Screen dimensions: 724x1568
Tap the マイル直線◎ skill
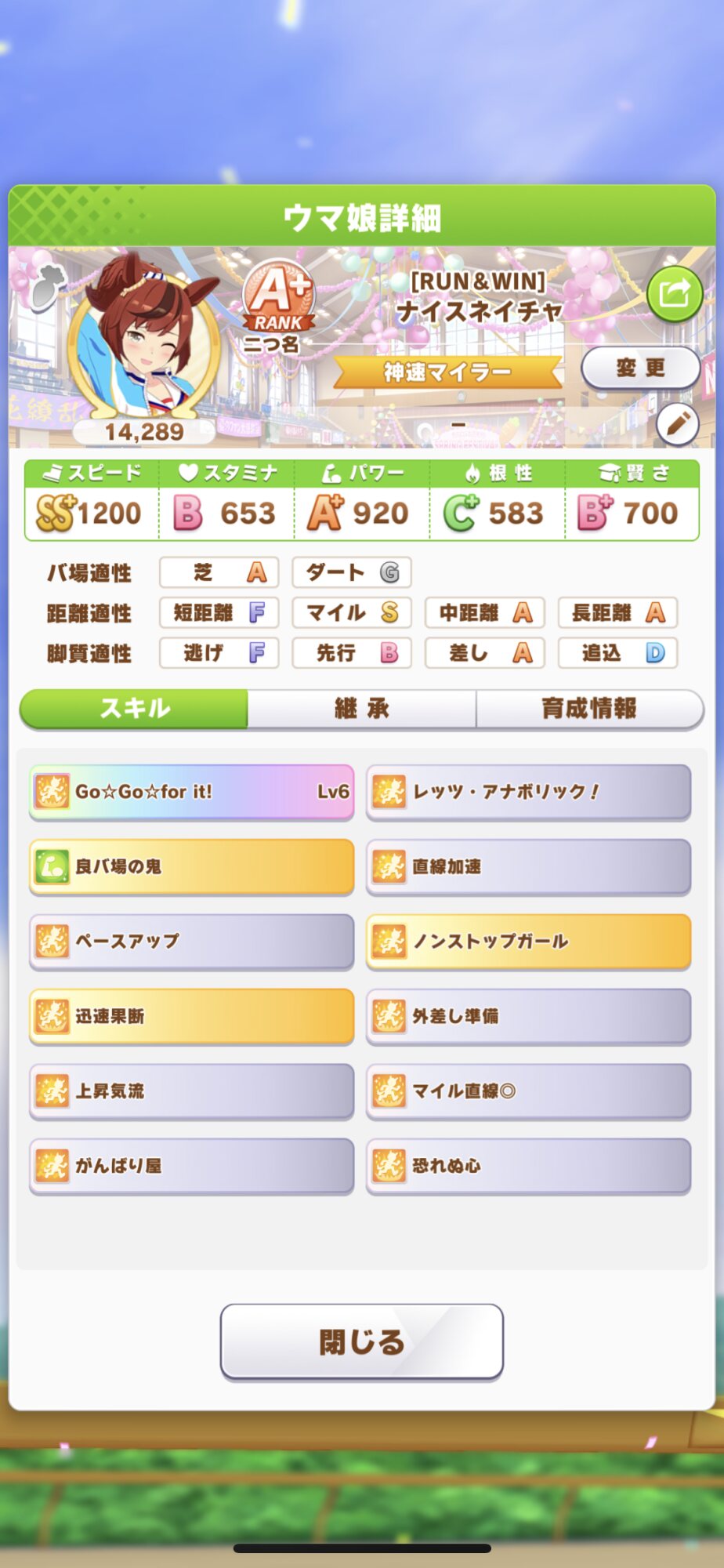pos(528,1091)
